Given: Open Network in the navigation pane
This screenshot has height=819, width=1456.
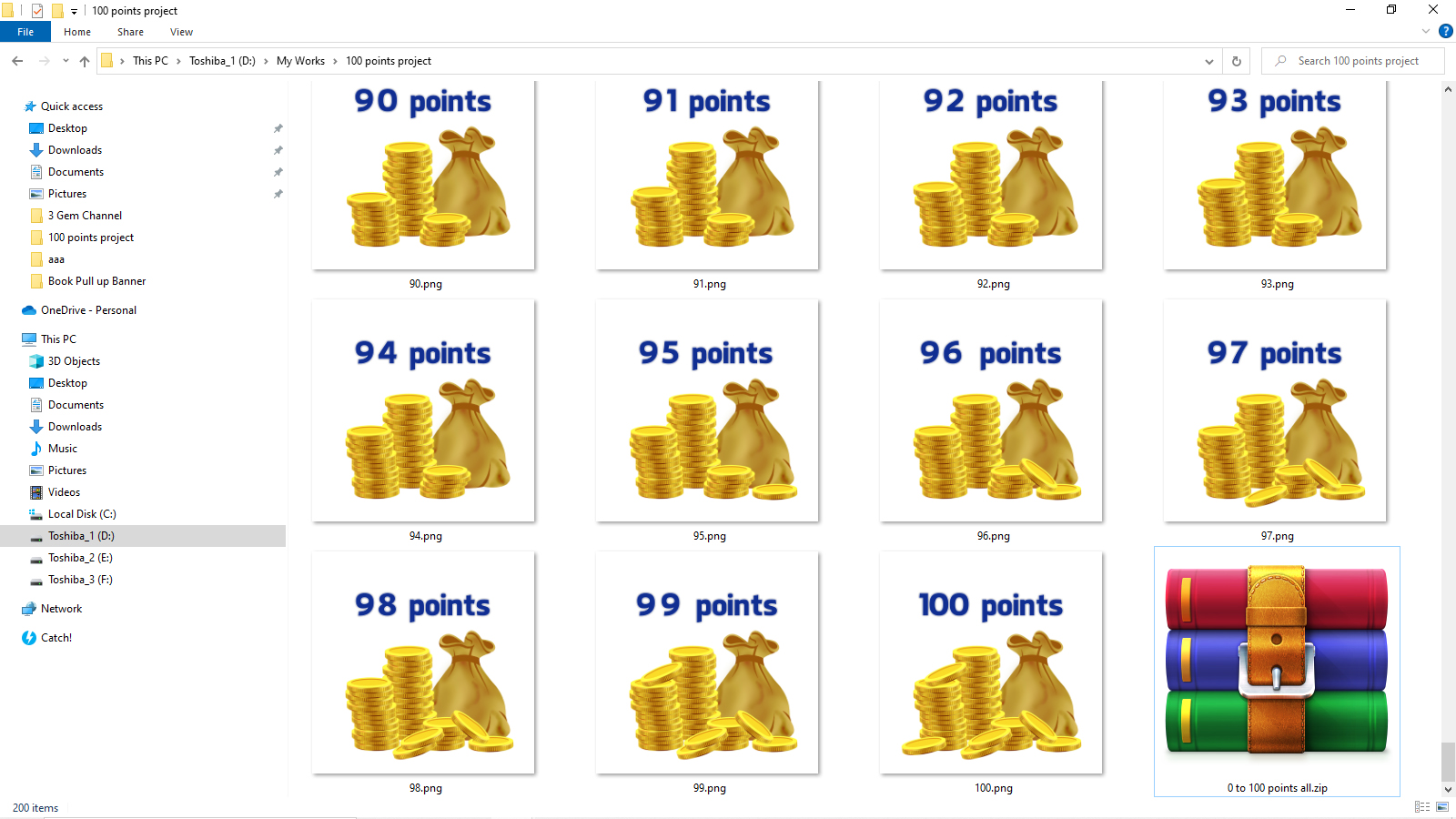Looking at the screenshot, I should click(x=61, y=609).
